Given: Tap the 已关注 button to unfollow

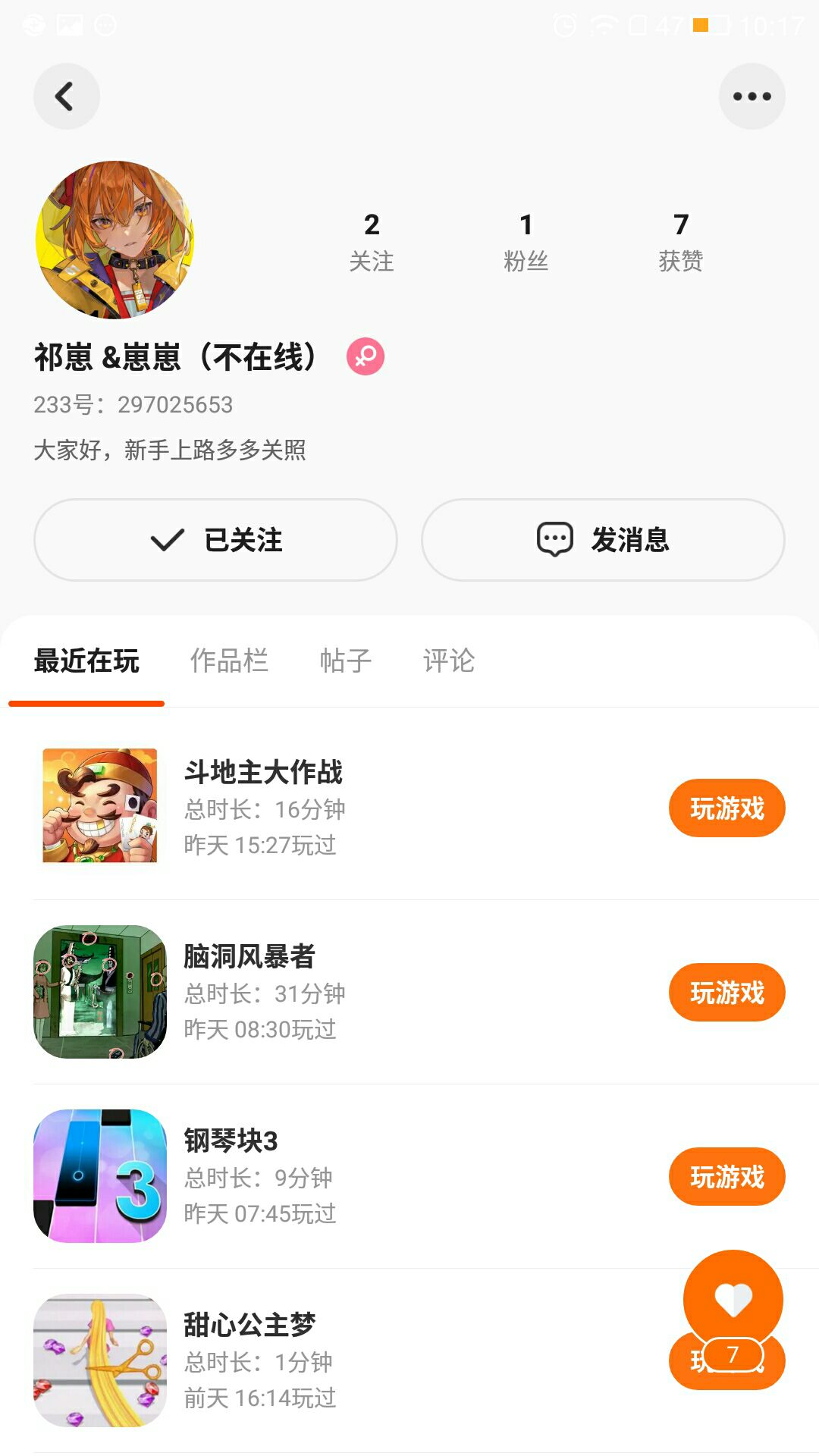Looking at the screenshot, I should 215,540.
